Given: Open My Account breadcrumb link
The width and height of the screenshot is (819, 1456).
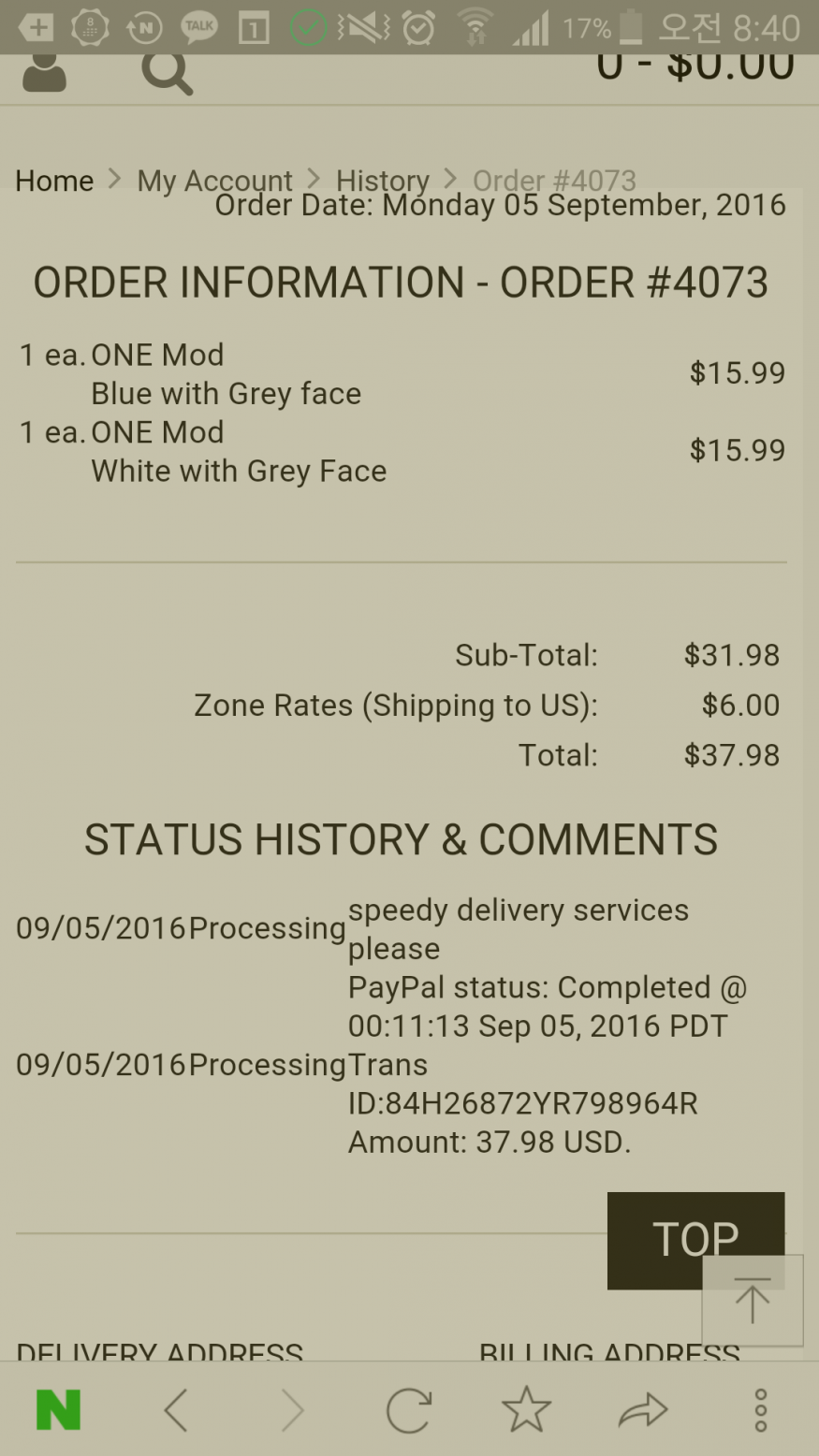Looking at the screenshot, I should coord(214,181).
